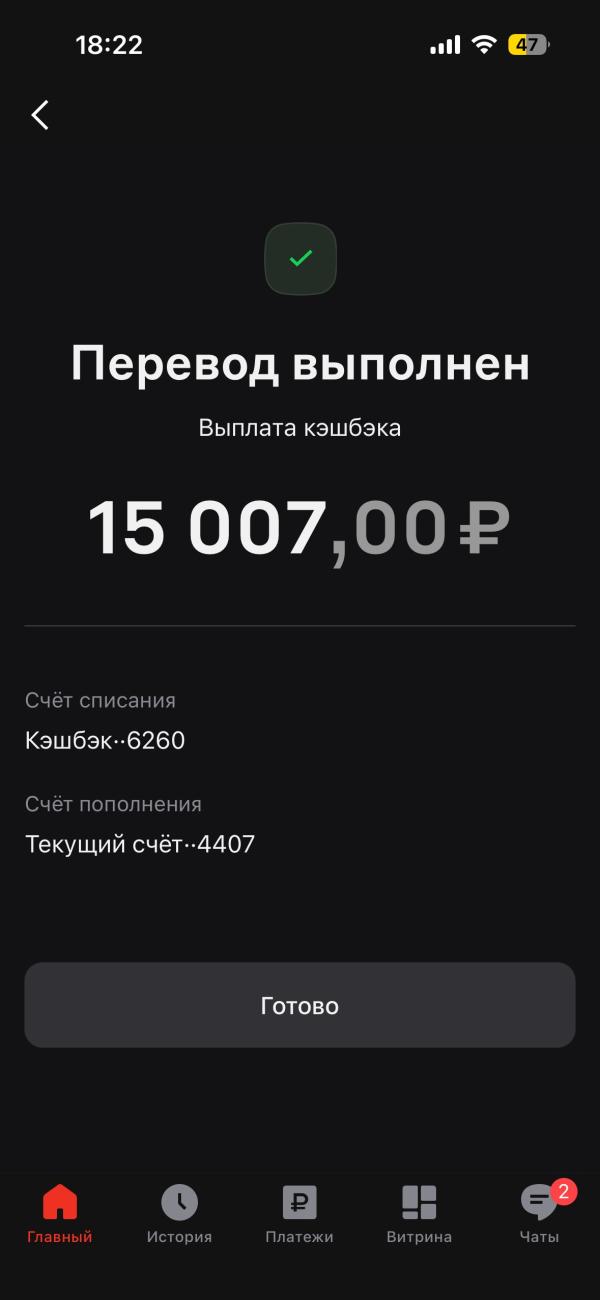The image size is (600, 1300).
Task: Switch to the Платежи tab
Action: click(x=299, y=1214)
